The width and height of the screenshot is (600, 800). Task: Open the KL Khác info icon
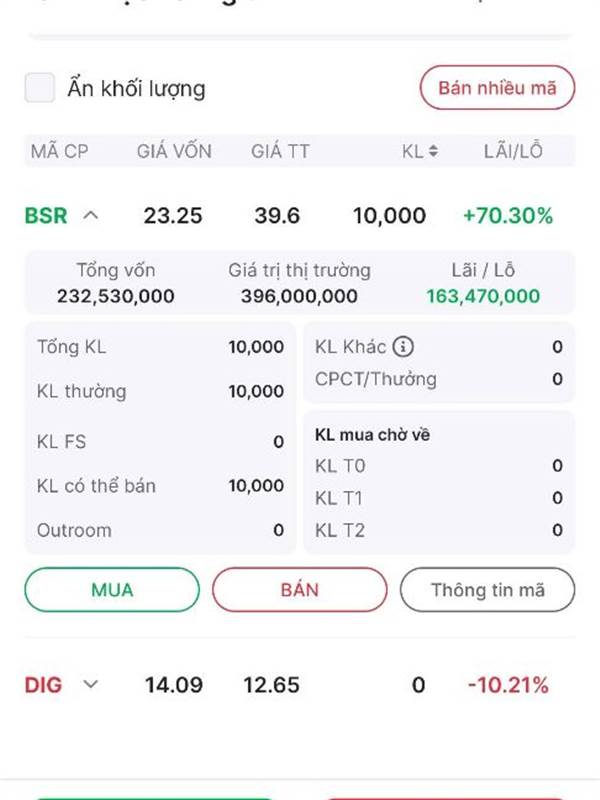pos(403,346)
